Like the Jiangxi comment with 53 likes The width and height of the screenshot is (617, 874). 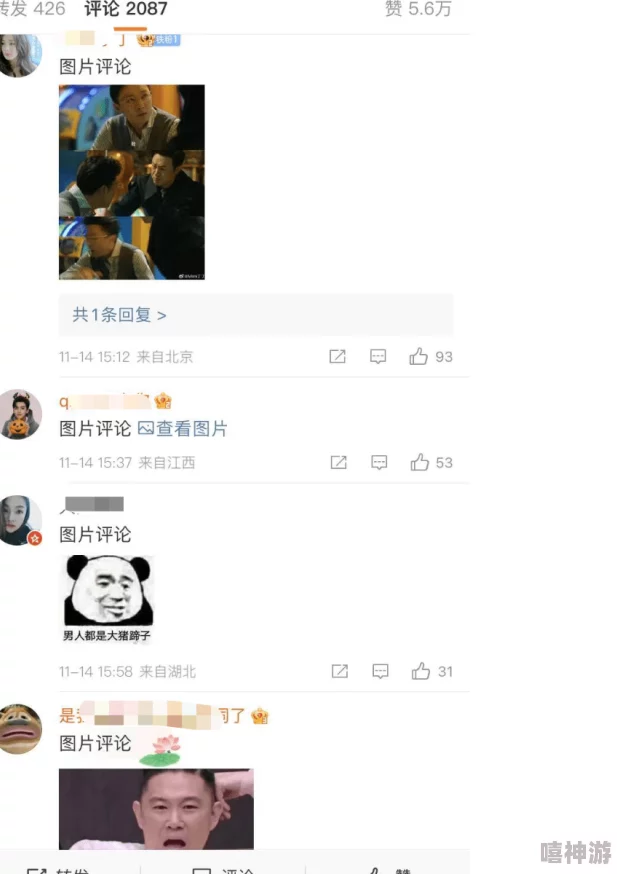(x=419, y=463)
